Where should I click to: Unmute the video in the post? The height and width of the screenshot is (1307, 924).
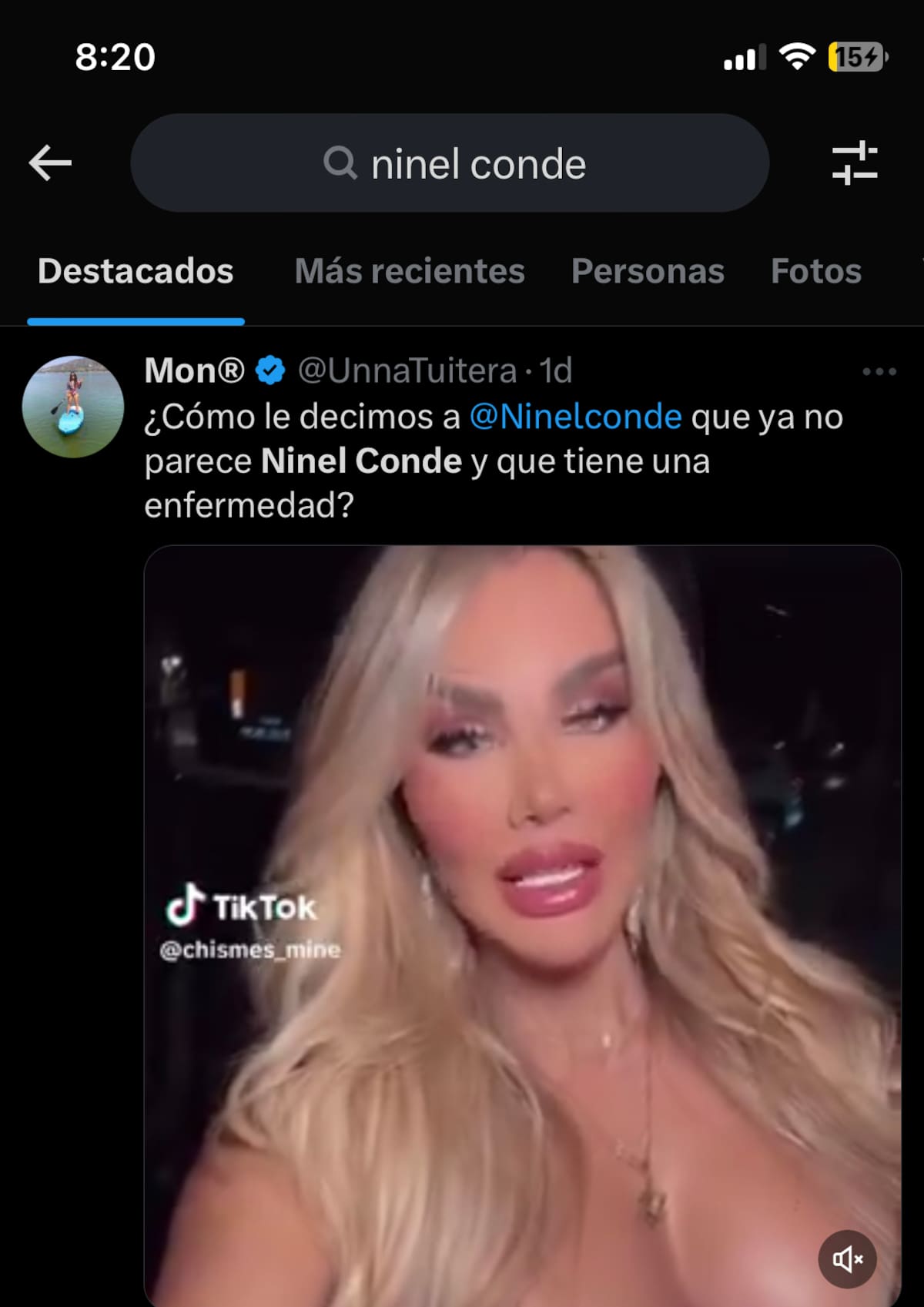pyautogui.click(x=847, y=1258)
